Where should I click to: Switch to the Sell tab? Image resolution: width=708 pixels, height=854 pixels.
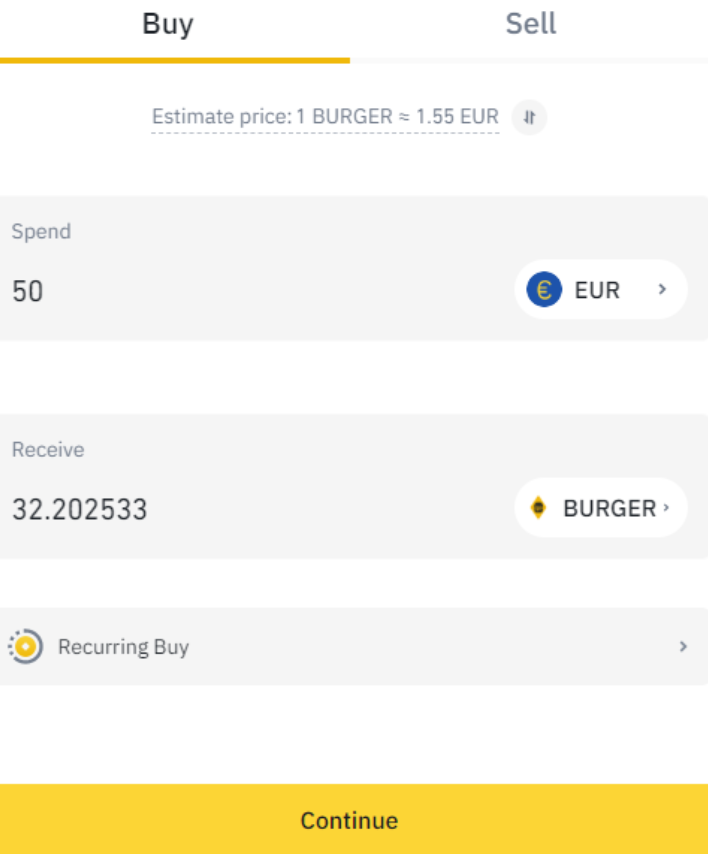pyautogui.click(x=530, y=25)
